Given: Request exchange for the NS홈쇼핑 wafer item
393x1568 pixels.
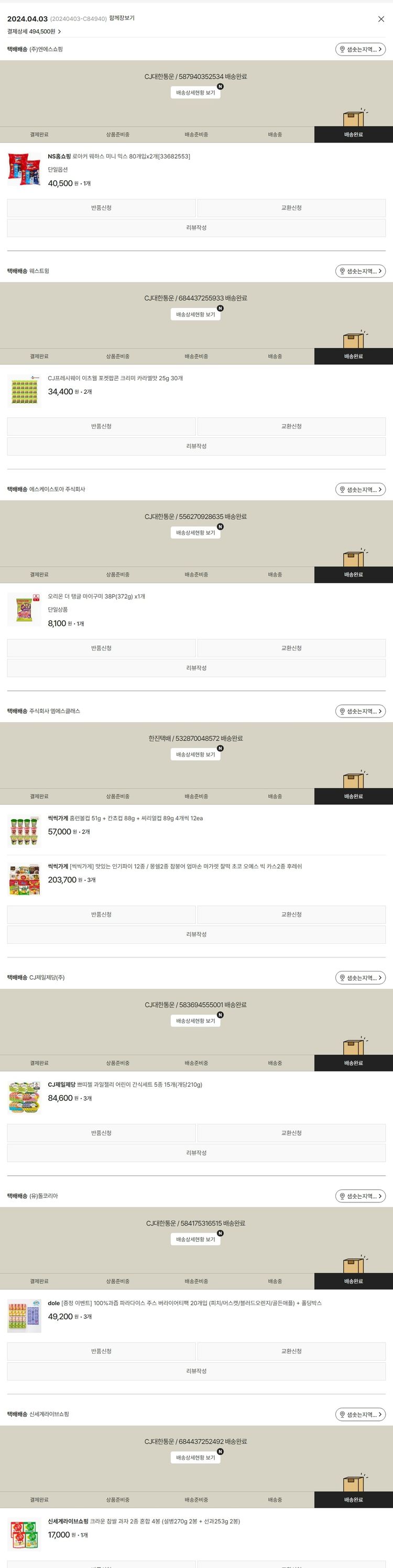Looking at the screenshot, I should pos(291,208).
